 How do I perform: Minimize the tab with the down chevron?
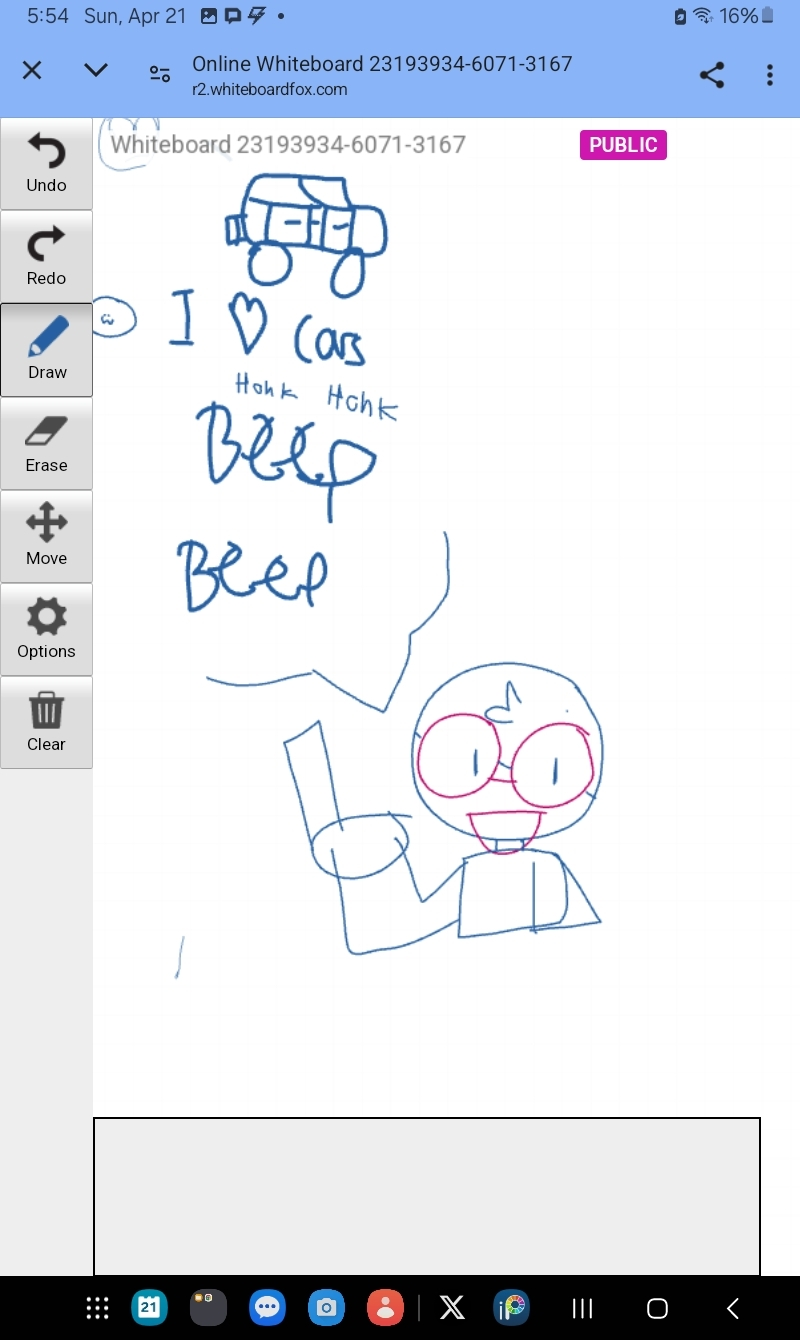96,71
